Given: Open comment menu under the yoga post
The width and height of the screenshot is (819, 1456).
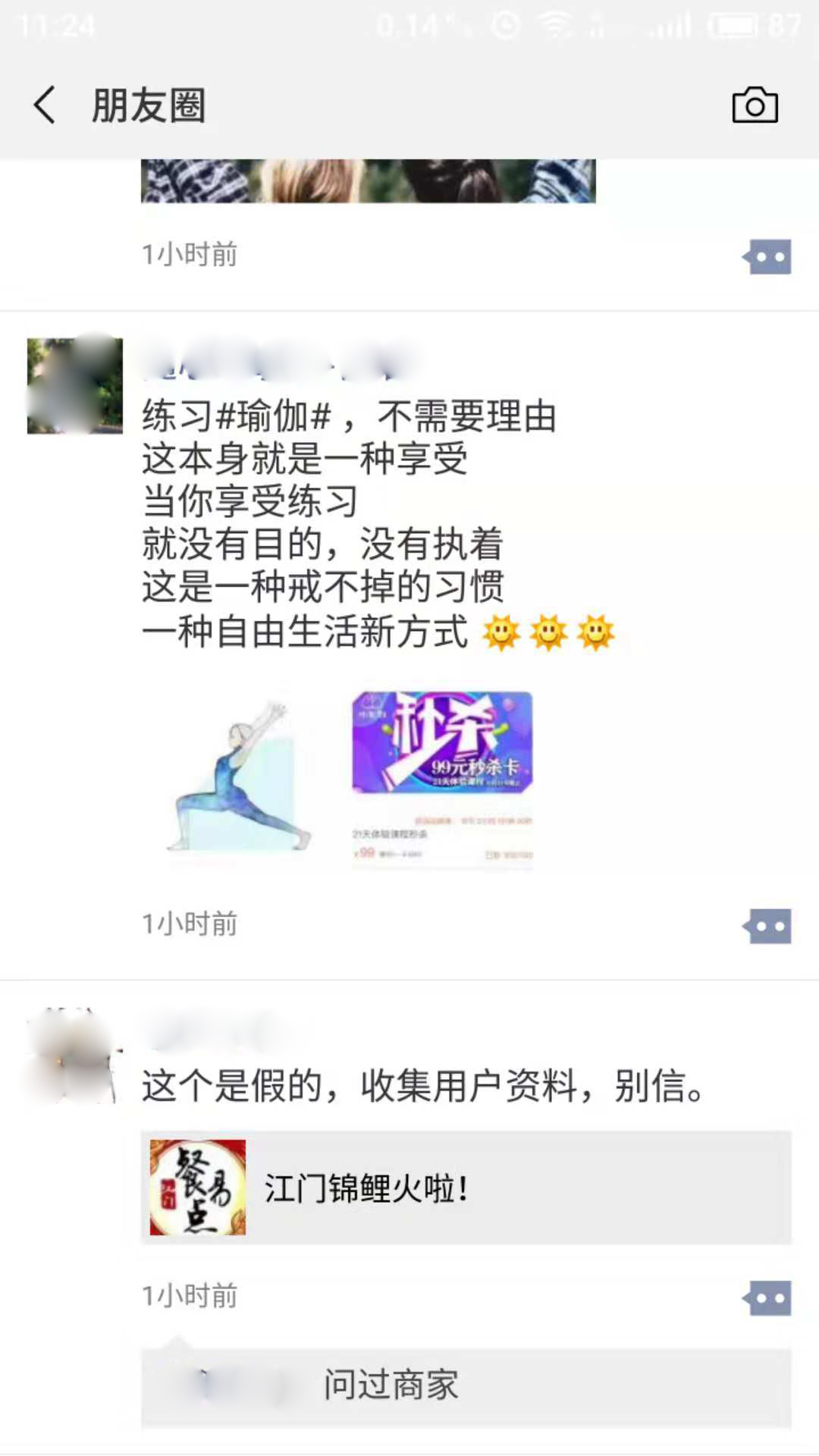Looking at the screenshot, I should pyautogui.click(x=767, y=926).
